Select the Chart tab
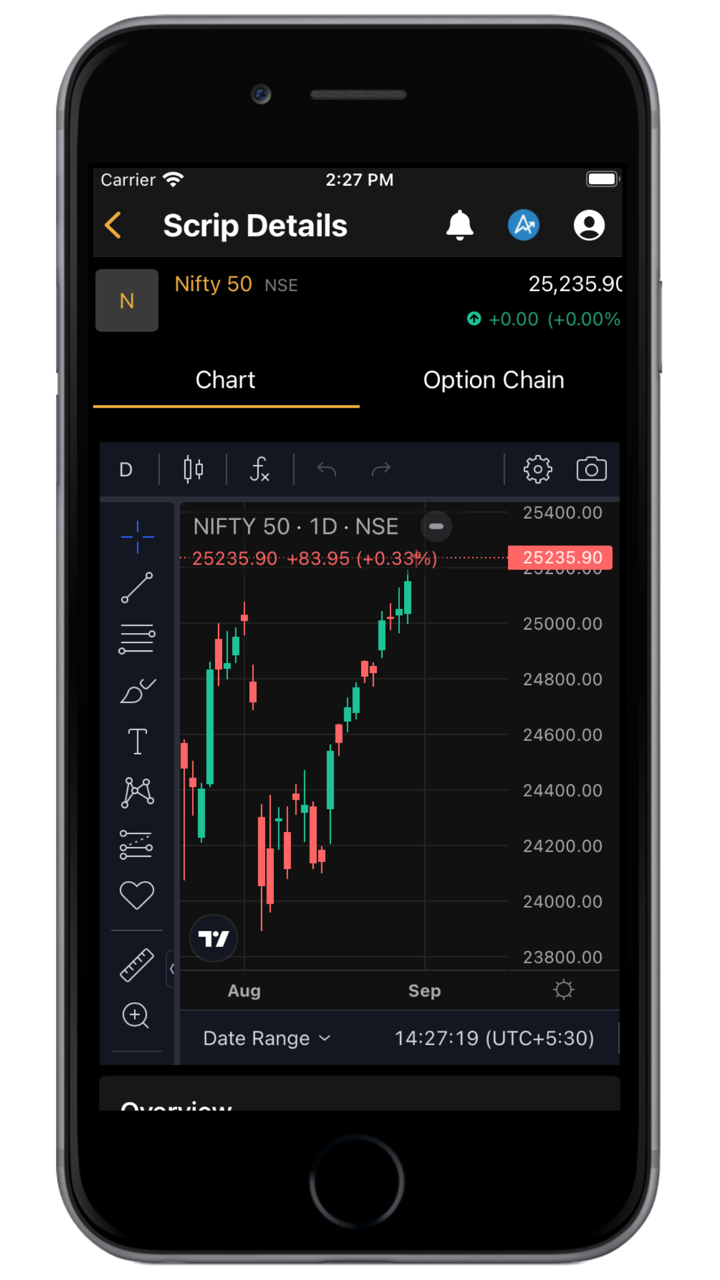The width and height of the screenshot is (720, 1280). pyautogui.click(x=226, y=380)
